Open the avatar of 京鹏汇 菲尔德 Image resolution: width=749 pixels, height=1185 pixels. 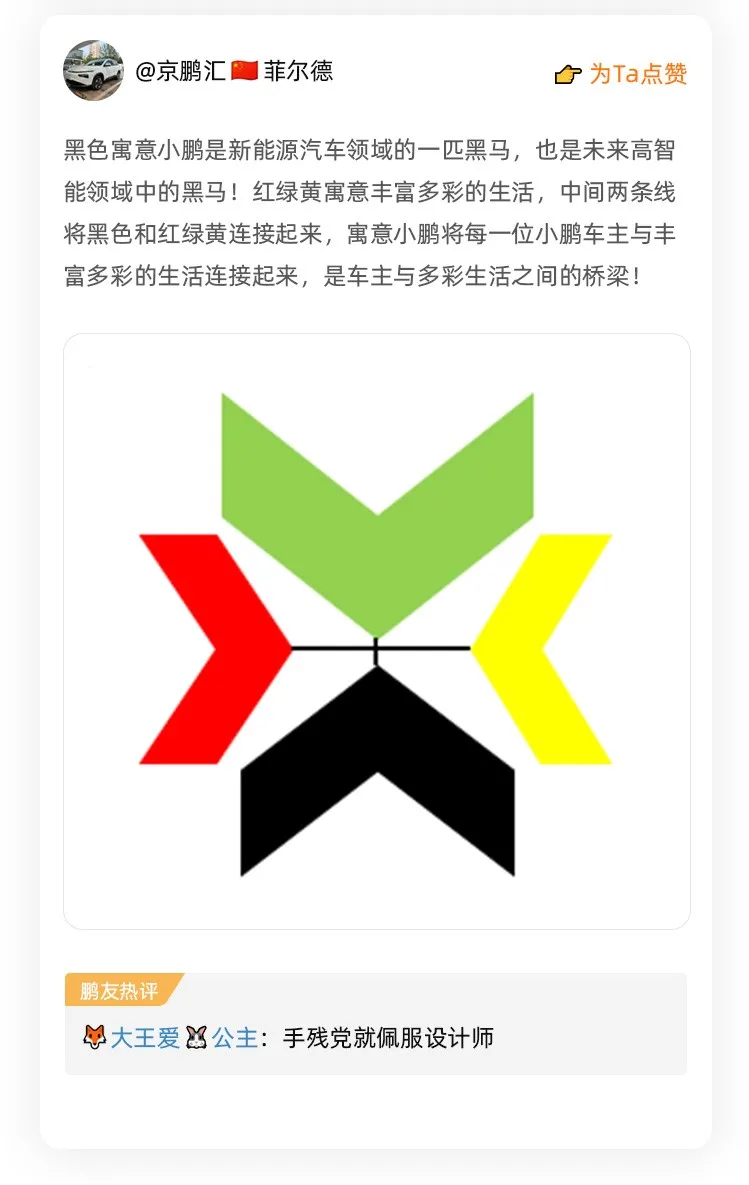(93, 71)
